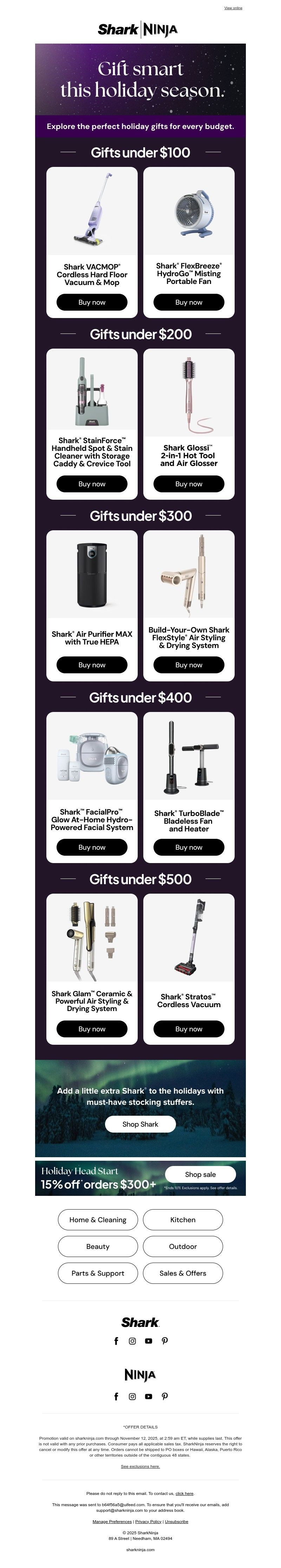Buy the Shark VACMOP Cordless Vacuum & Mop
Viewport: 281px width, 1568px height.
click(x=92, y=302)
